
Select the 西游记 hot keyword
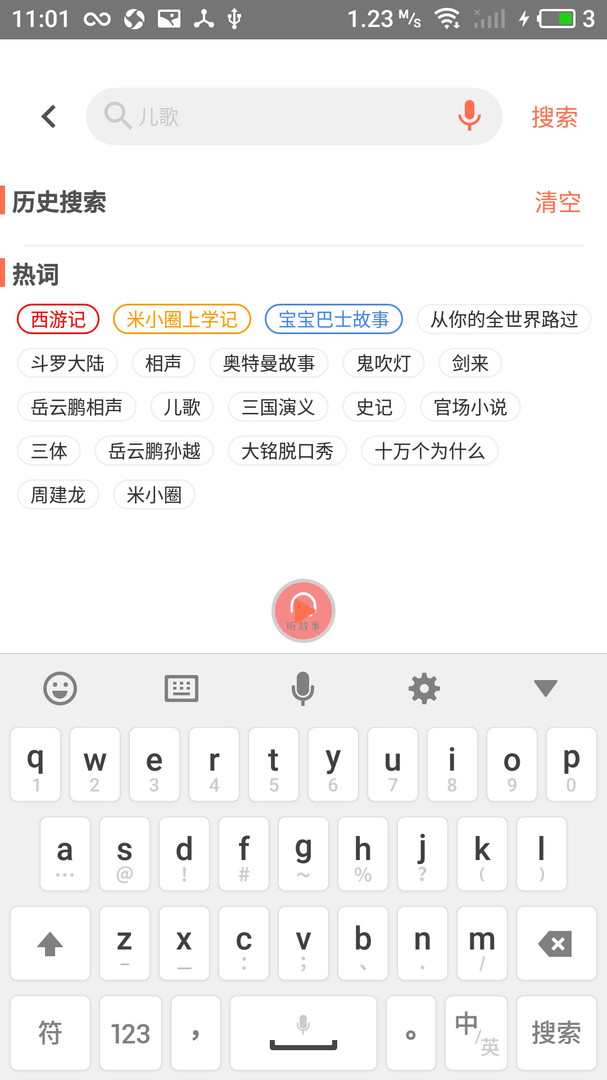[x=58, y=319]
